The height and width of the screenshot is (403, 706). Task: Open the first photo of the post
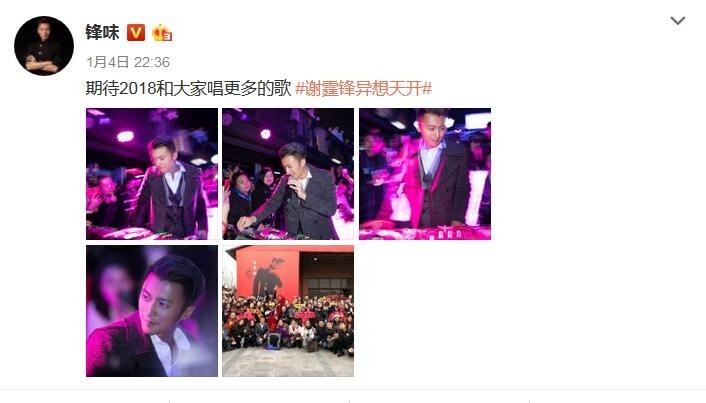(151, 174)
